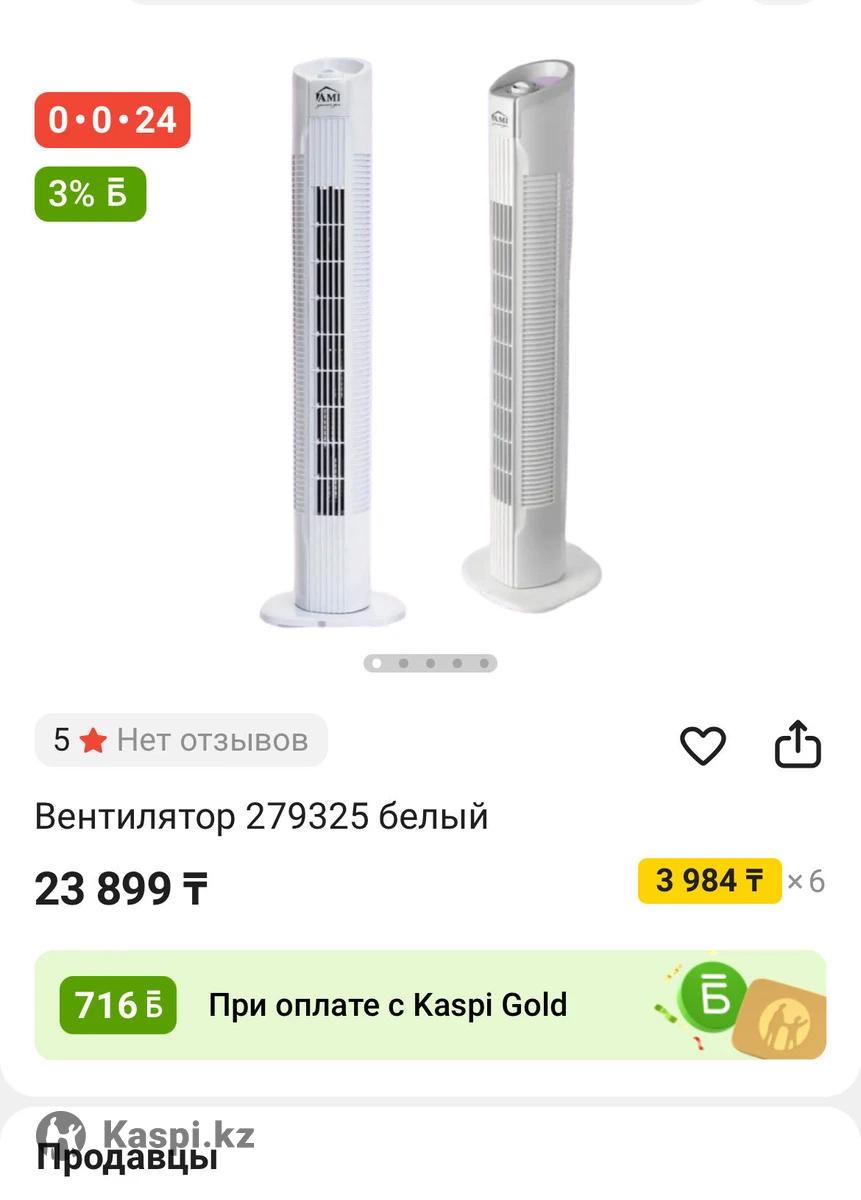Tap the image gallery page indicator
Screen dimensions: 861x1200
430,663
